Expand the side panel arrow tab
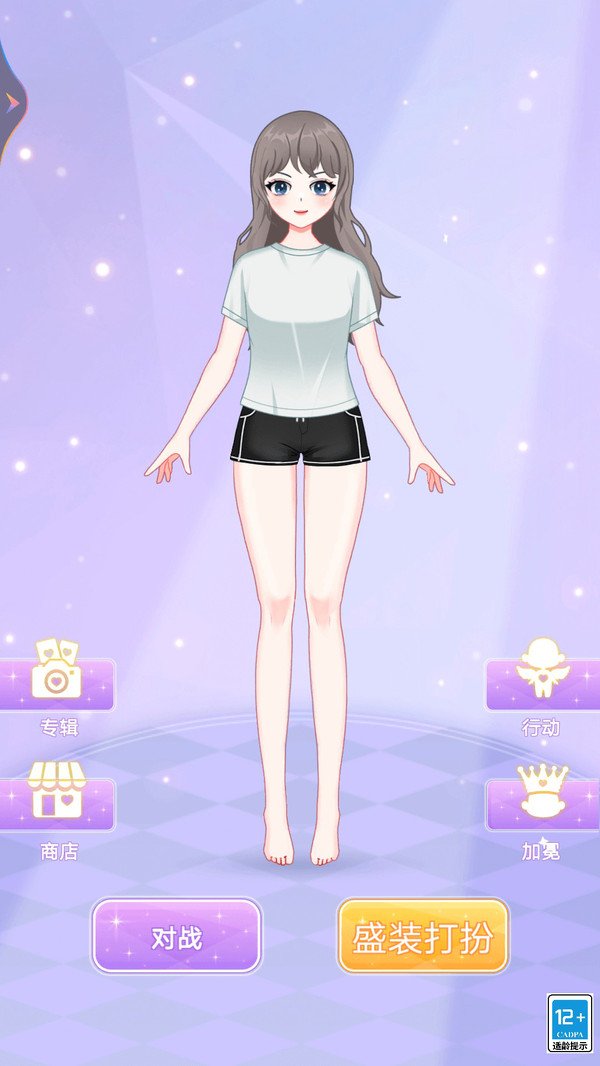 click(x=12, y=101)
